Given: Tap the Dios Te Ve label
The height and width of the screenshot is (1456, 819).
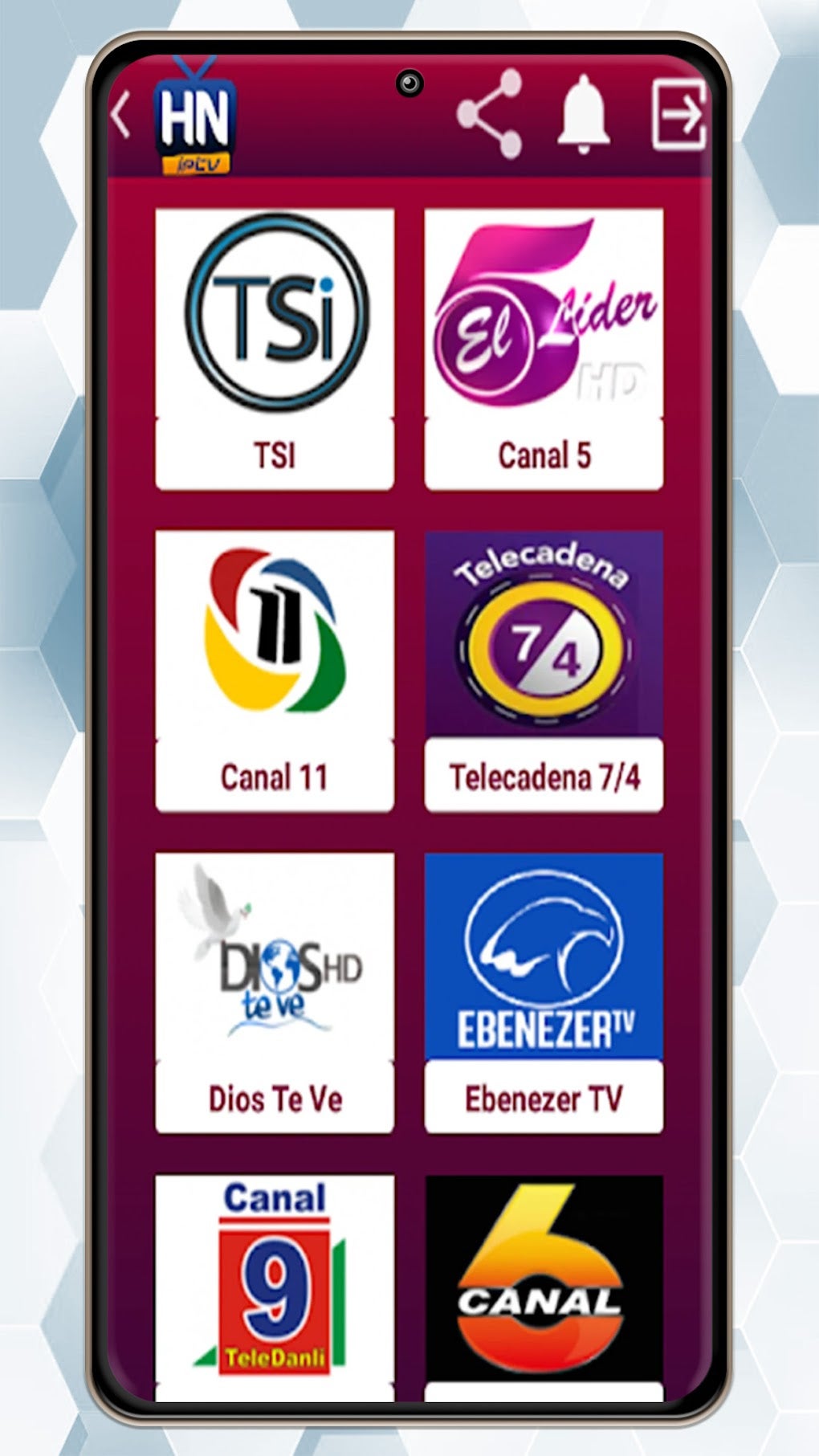Looking at the screenshot, I should pos(274,1097).
